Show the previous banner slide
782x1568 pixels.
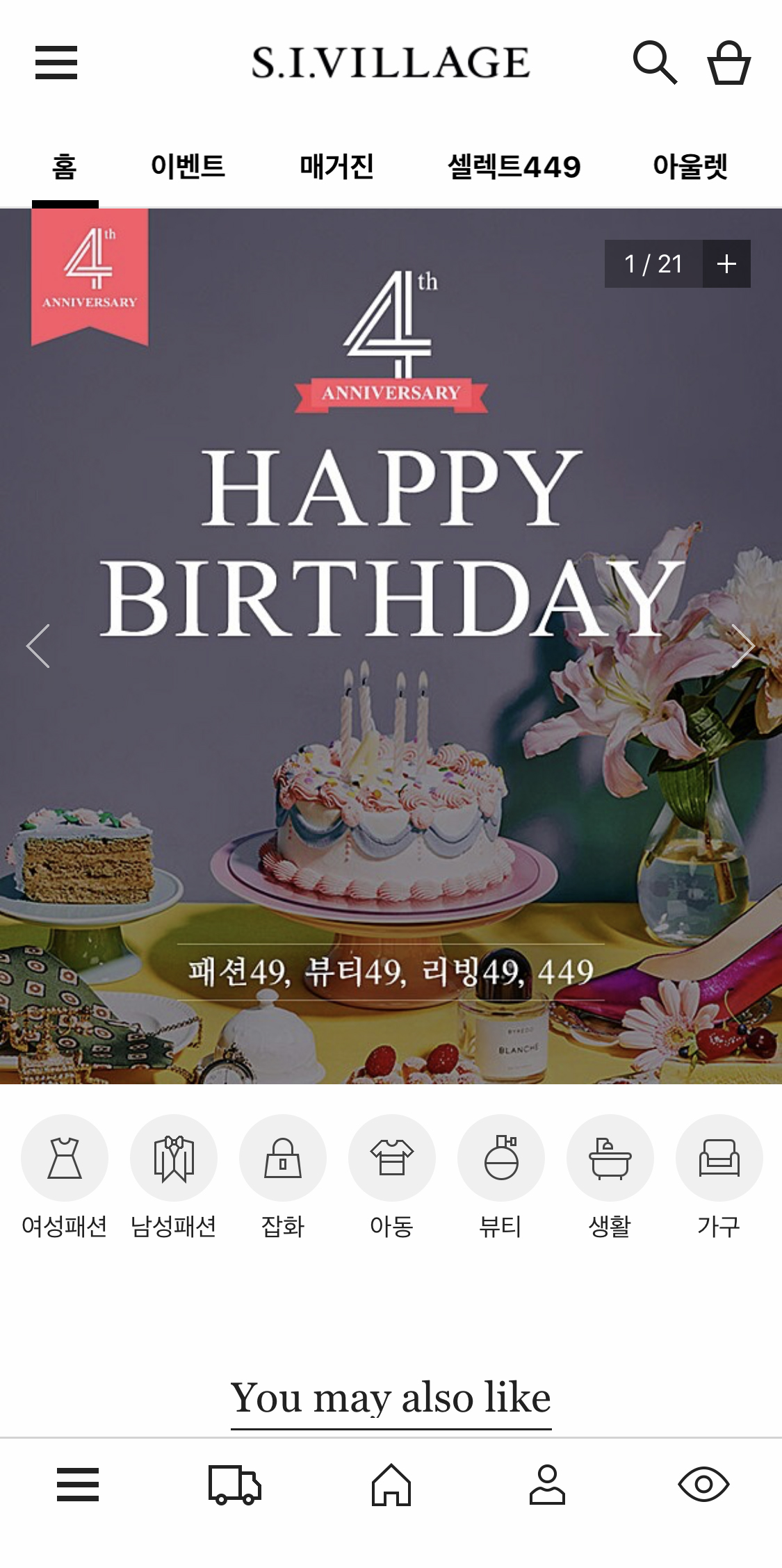tap(38, 646)
